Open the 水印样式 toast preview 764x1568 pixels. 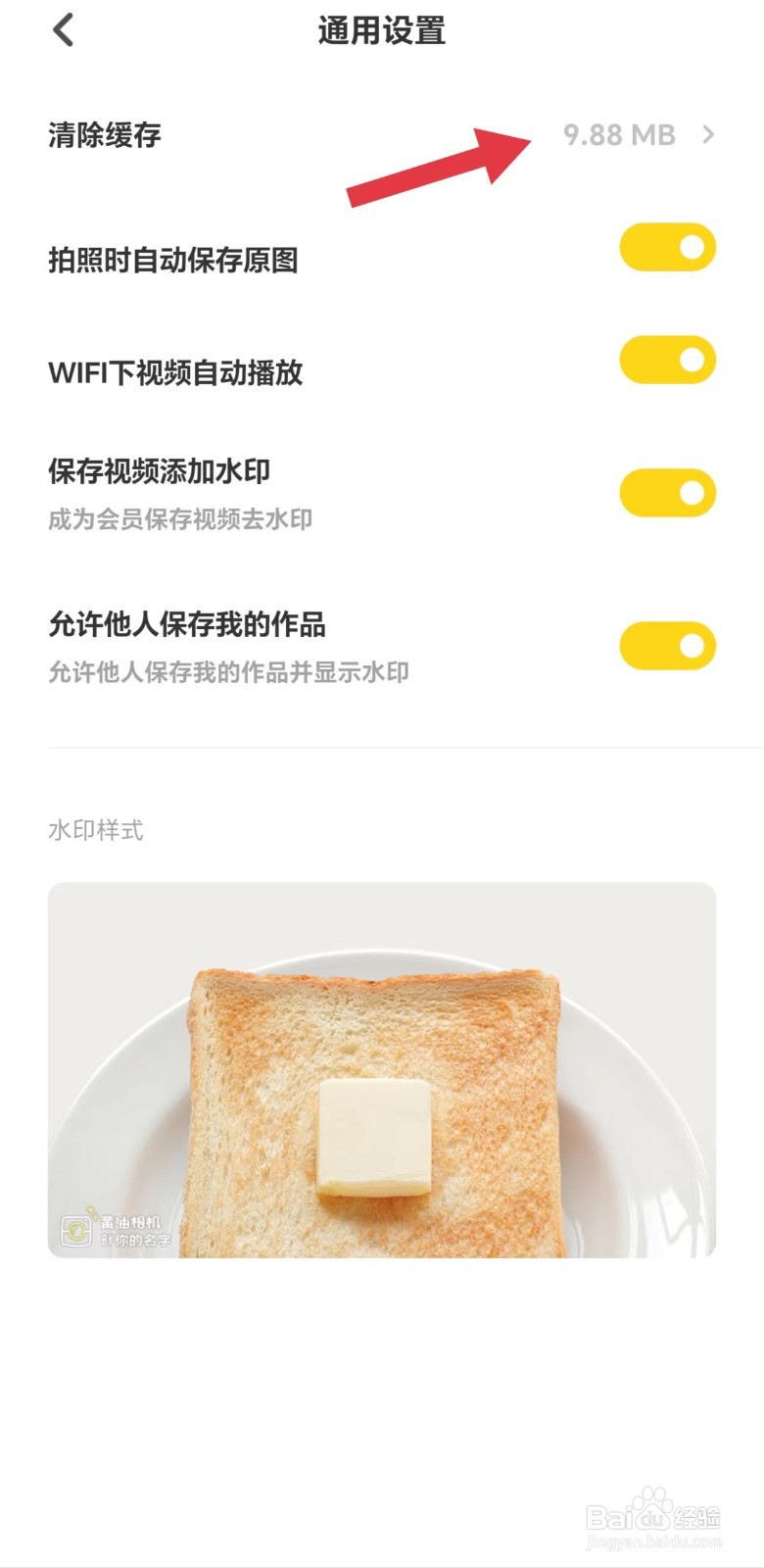tap(382, 1070)
